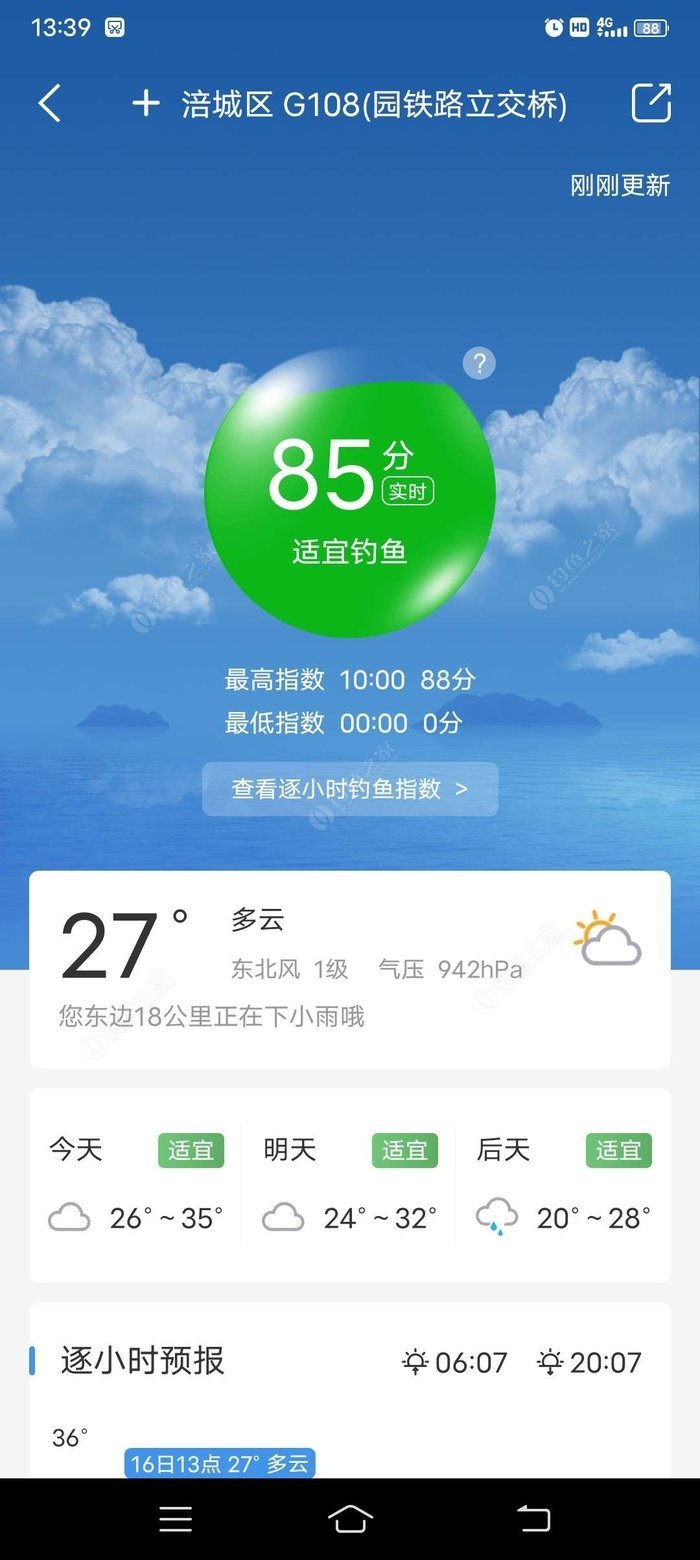700x1560 pixels.
Task: Select the 今天 forecast 26°~35°
Action: click(136, 1186)
